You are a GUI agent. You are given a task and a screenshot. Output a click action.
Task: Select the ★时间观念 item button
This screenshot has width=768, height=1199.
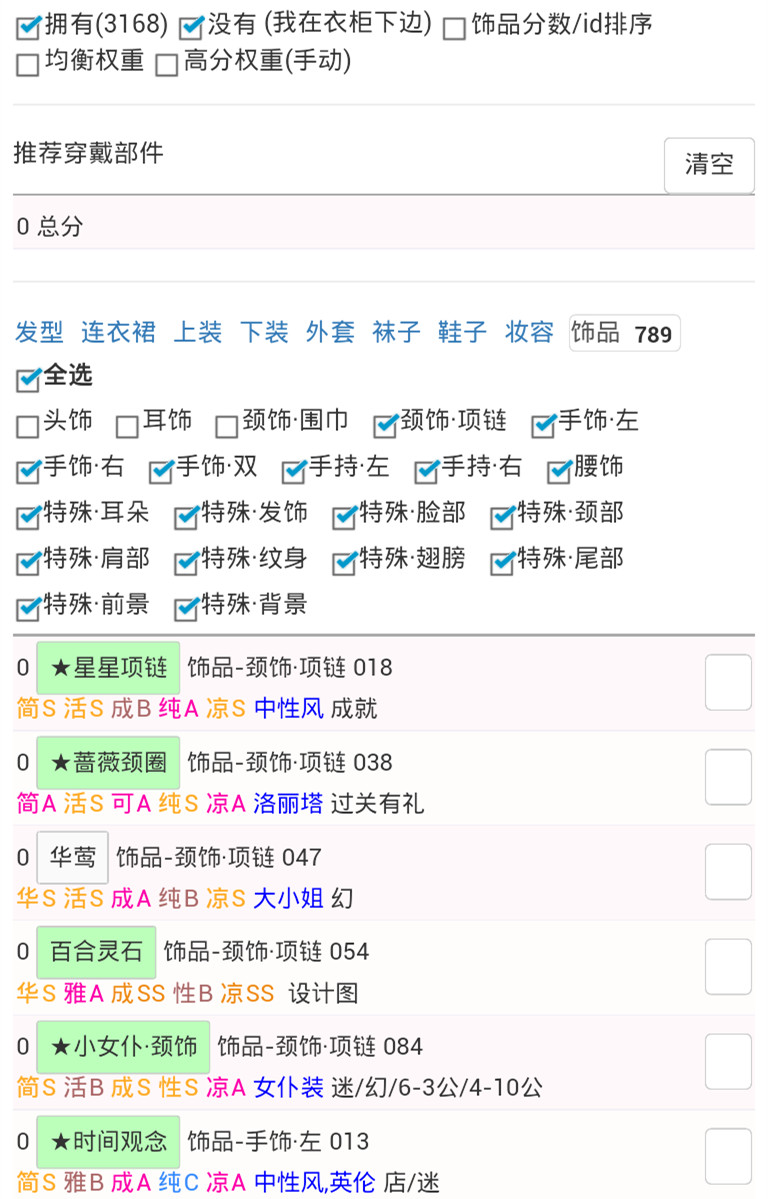108,1141
